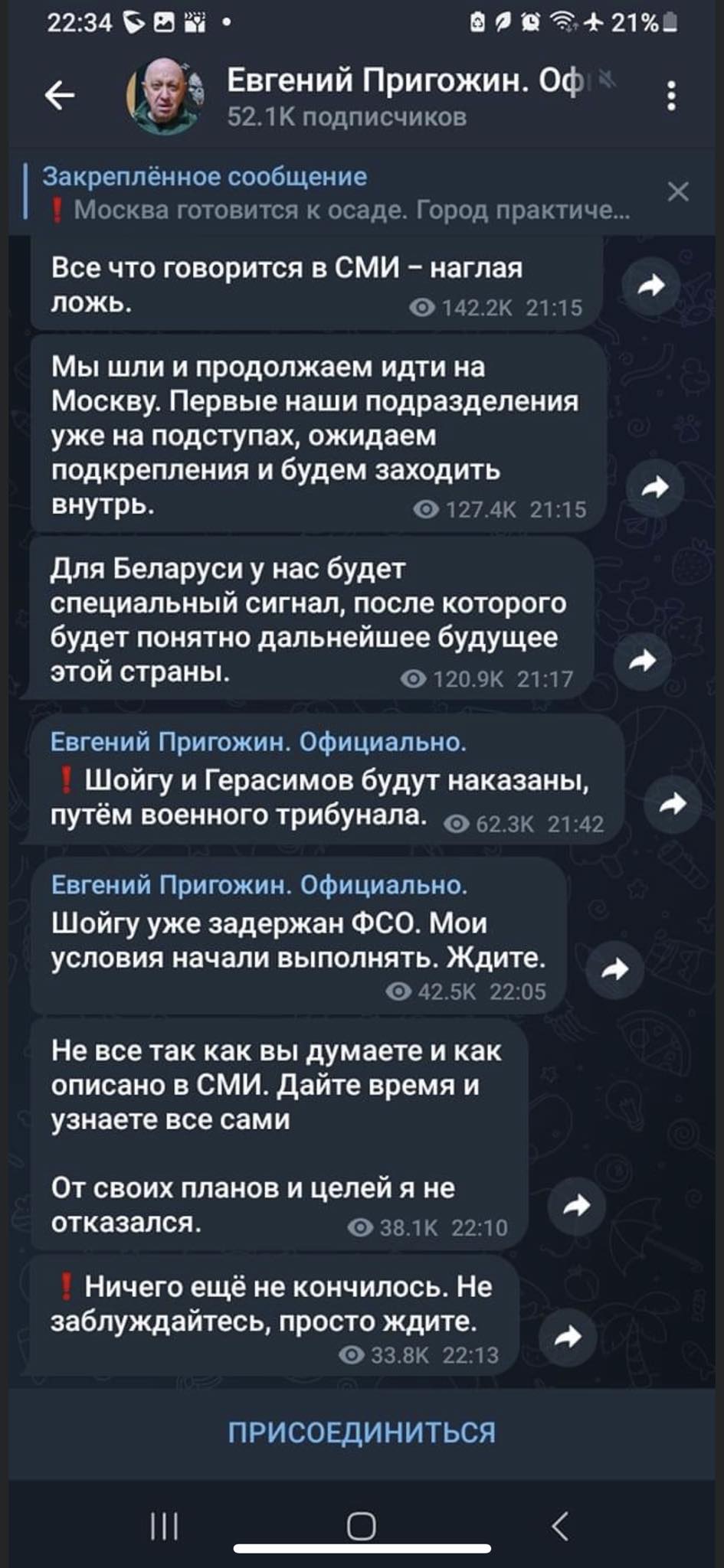Join the channel with ПРИСОЕДИНИТЬСЯ

pos(362,1432)
